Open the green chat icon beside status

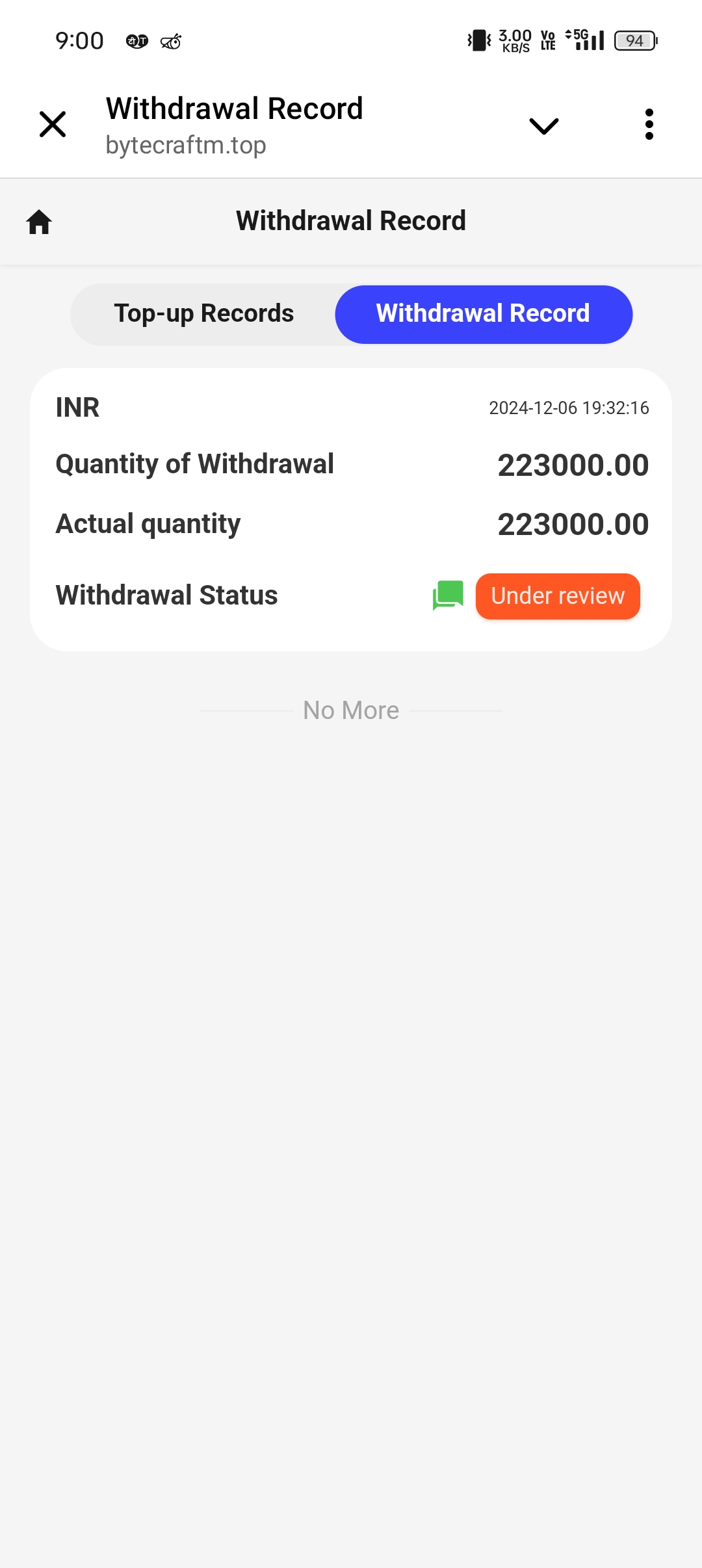click(x=448, y=595)
